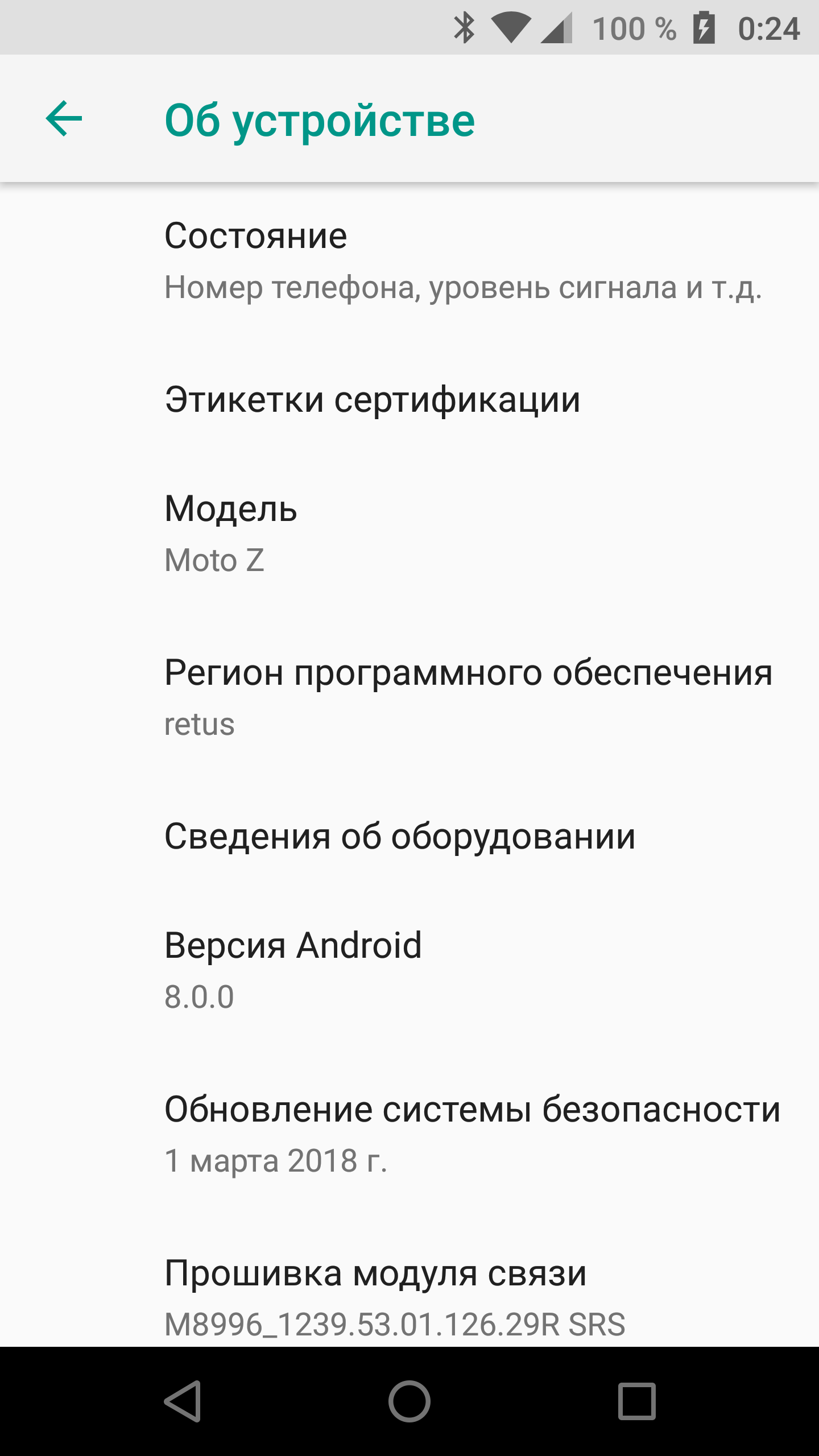The image size is (819, 1456).
Task: Open Этикетки сертификации
Action: pyautogui.click(x=409, y=400)
